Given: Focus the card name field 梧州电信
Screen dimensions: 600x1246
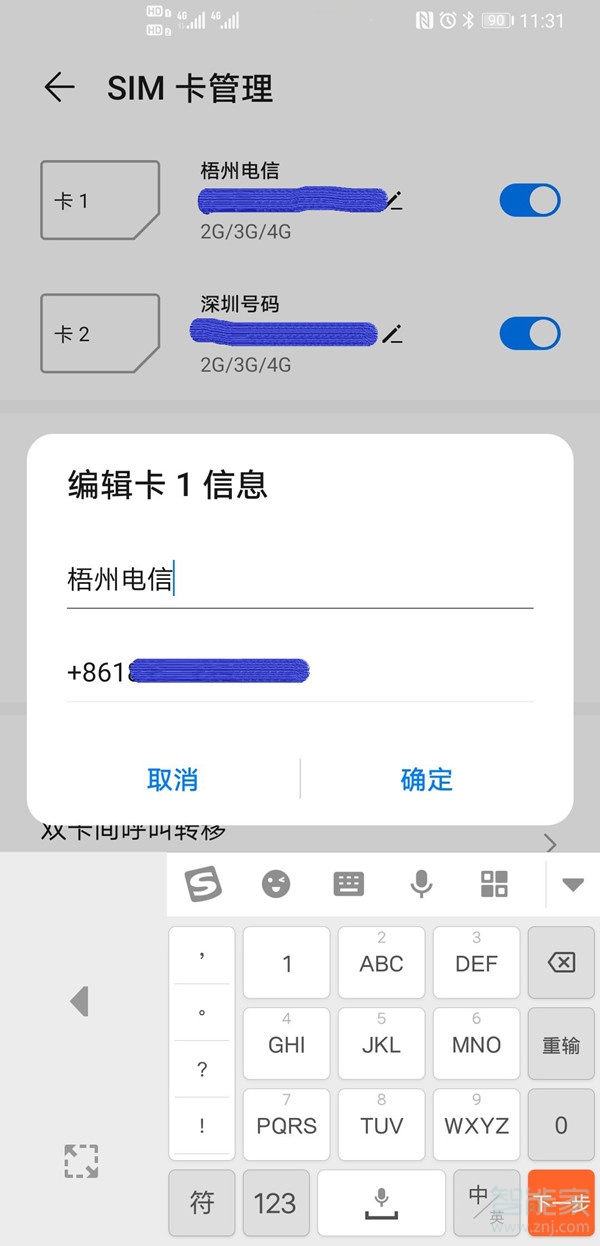Looking at the screenshot, I should (x=299, y=579).
